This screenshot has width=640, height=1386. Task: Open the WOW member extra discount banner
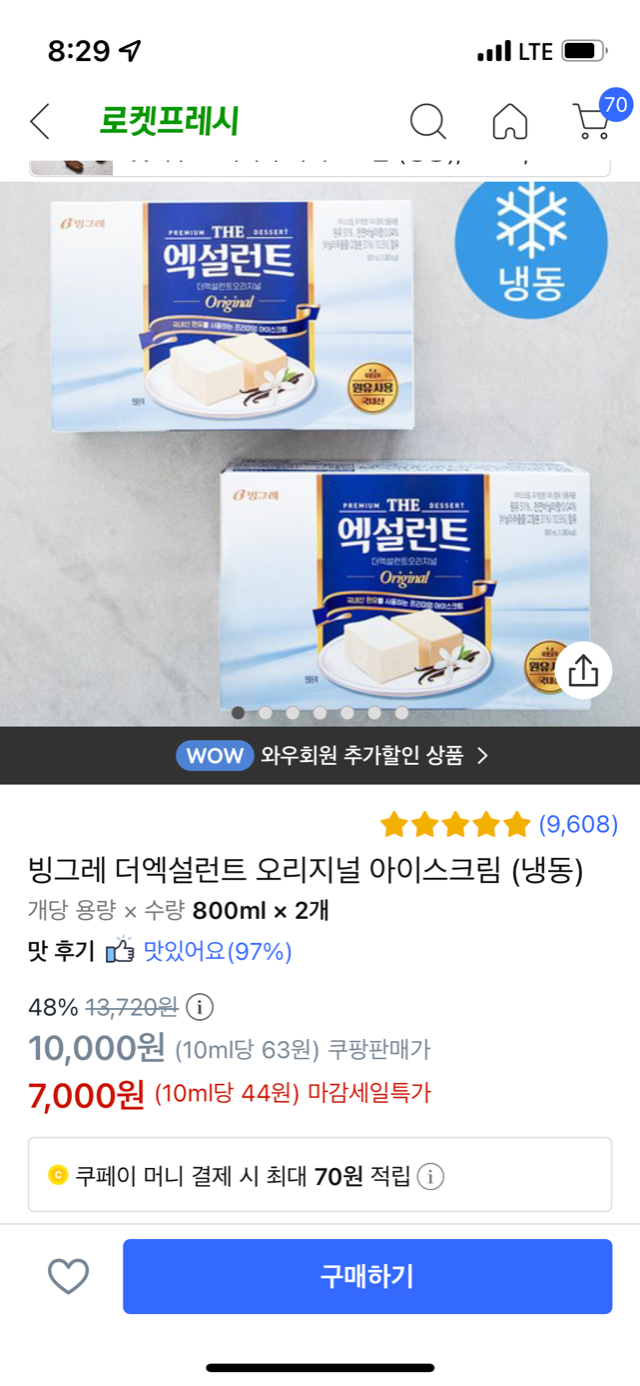(332, 756)
